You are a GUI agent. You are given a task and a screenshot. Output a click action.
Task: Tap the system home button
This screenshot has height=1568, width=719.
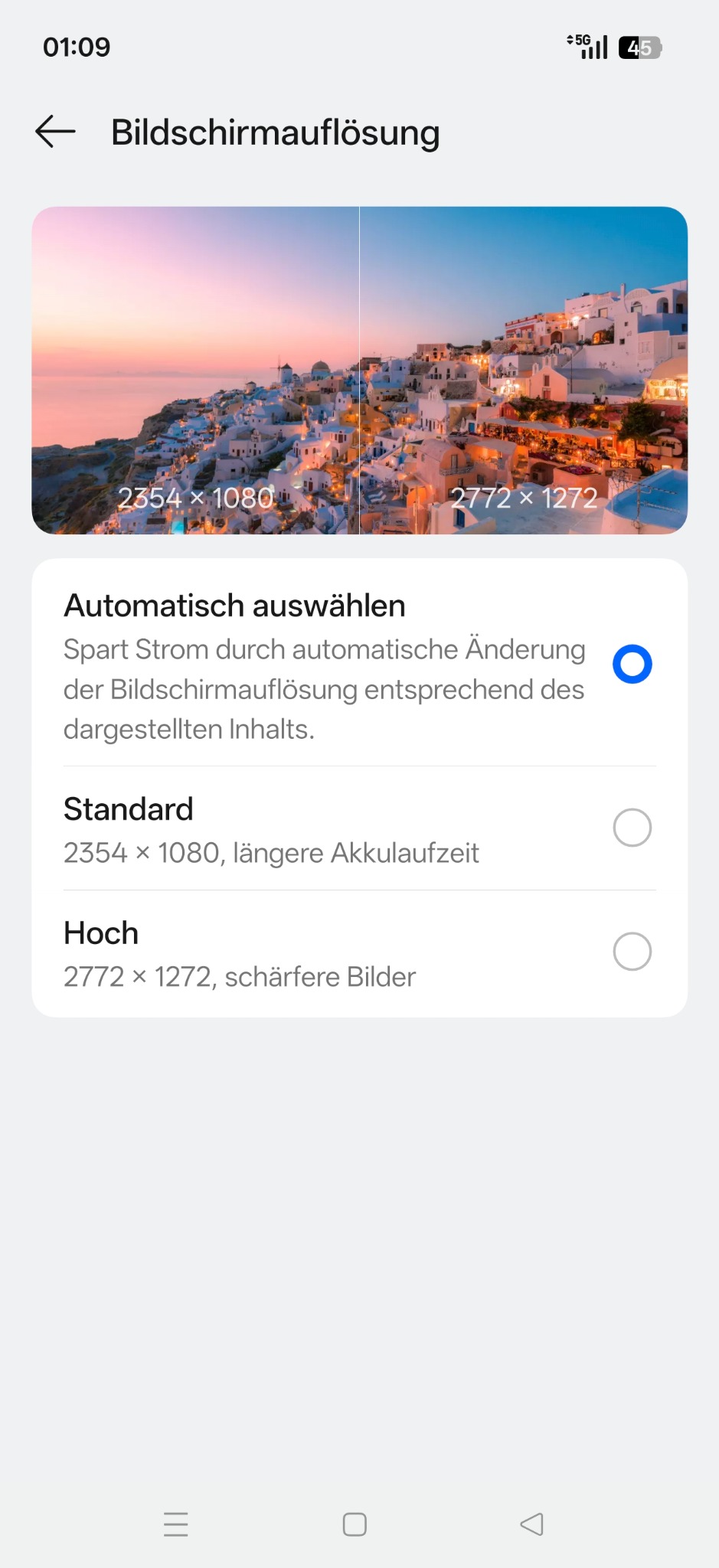(x=355, y=1524)
